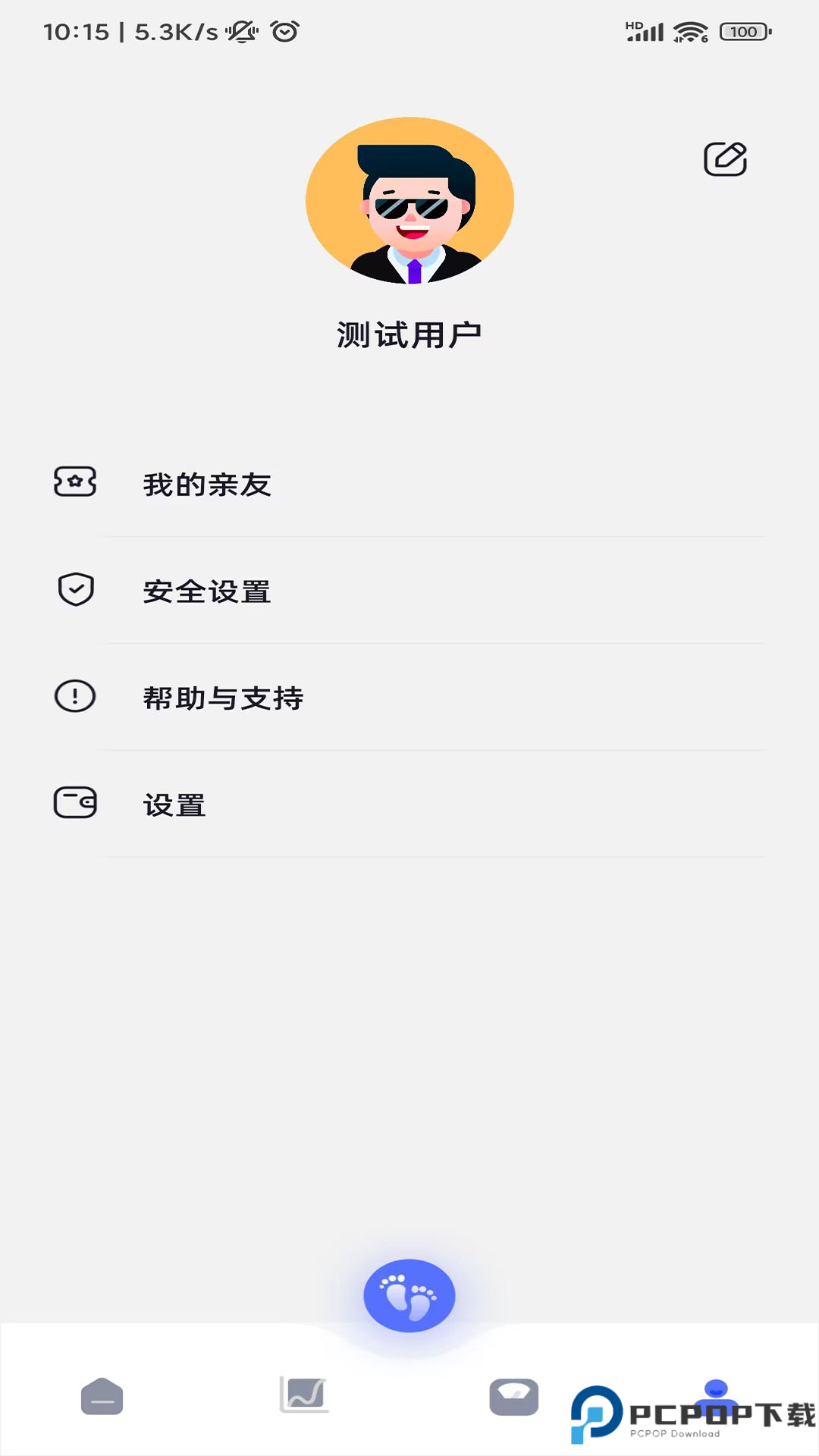Open 设置 from the list

click(x=173, y=805)
